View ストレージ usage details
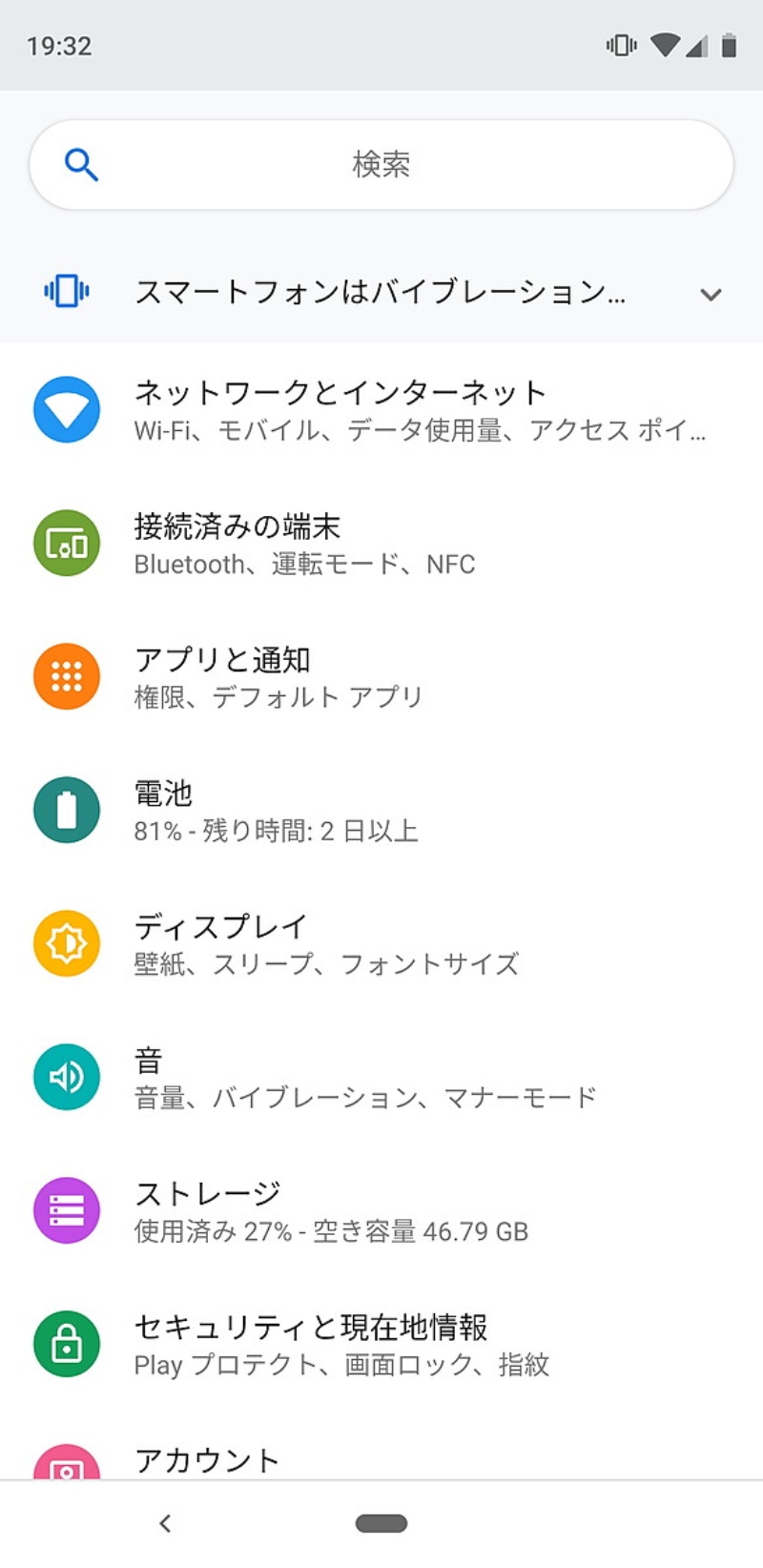 pyautogui.click(x=381, y=1211)
